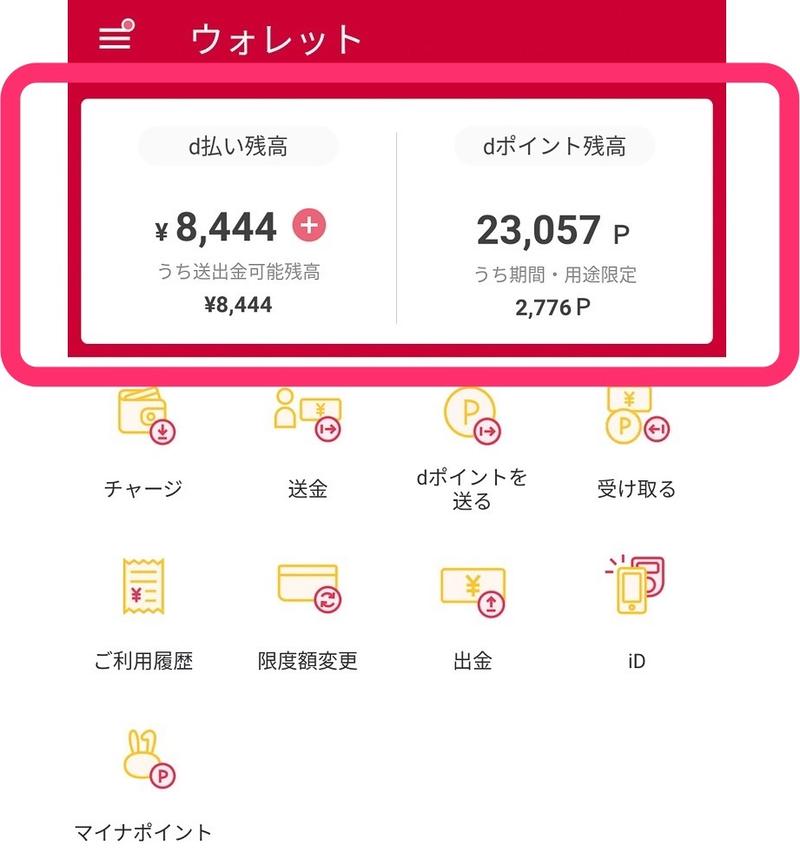Tap the マイナポイント rabbit icon

[x=143, y=758]
